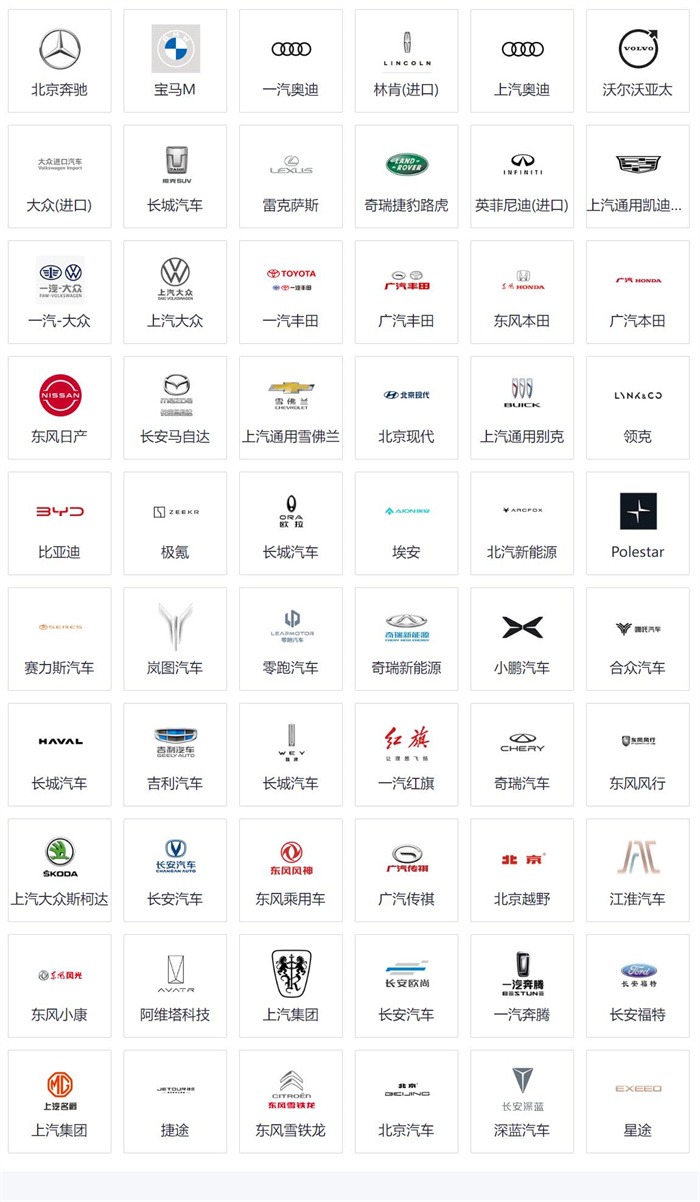Viewport: 700px width, 1202px height.
Task: Select 东风日产 brand tile
Action: (x=59, y=408)
